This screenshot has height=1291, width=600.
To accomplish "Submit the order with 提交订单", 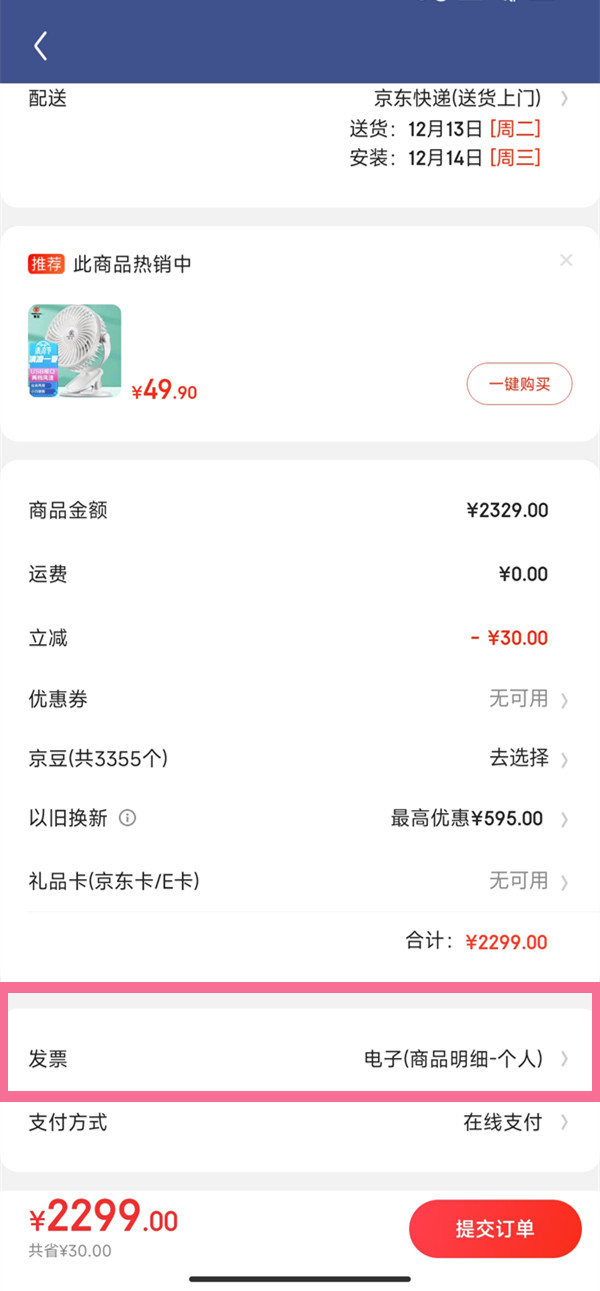I will (495, 1229).
